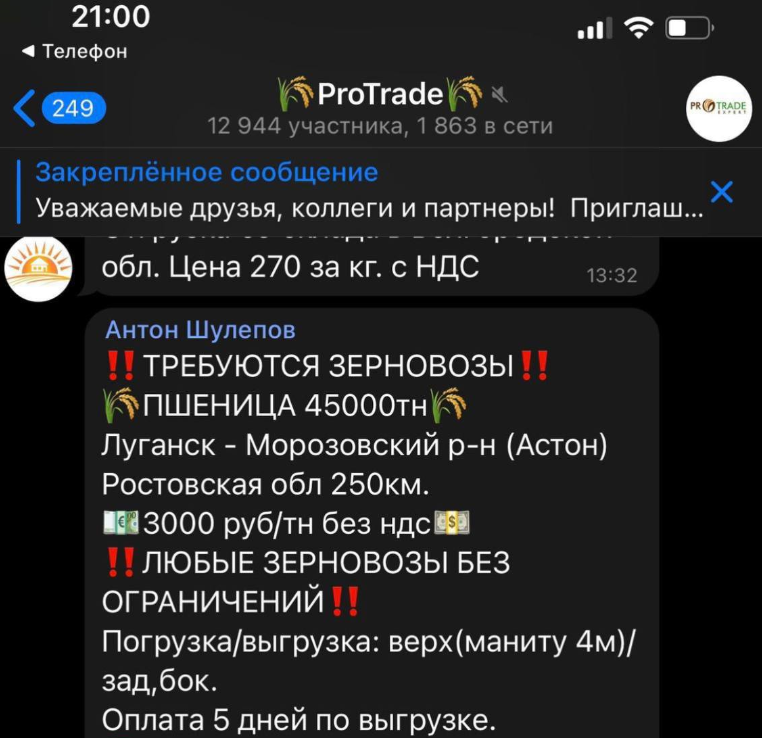Open ProTrade group info from title
The height and width of the screenshot is (738, 762).
click(x=380, y=96)
